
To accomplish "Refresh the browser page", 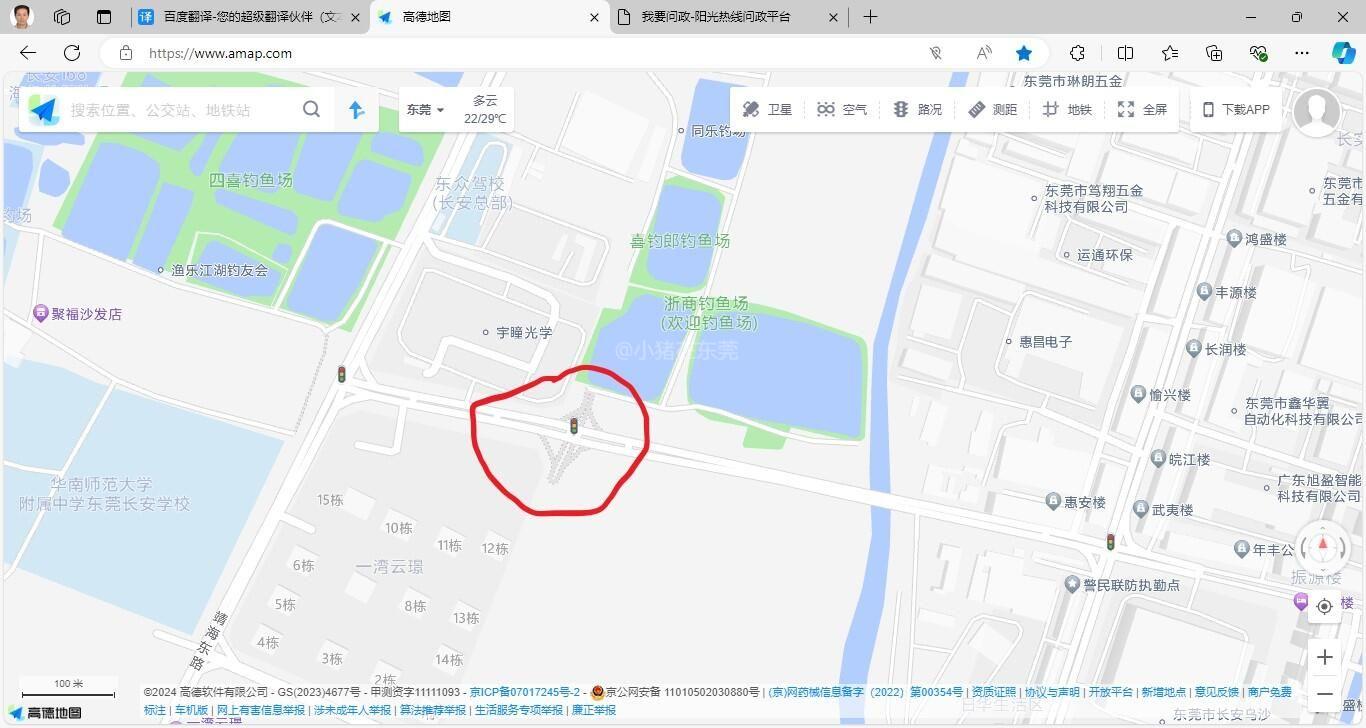I will click(x=72, y=53).
